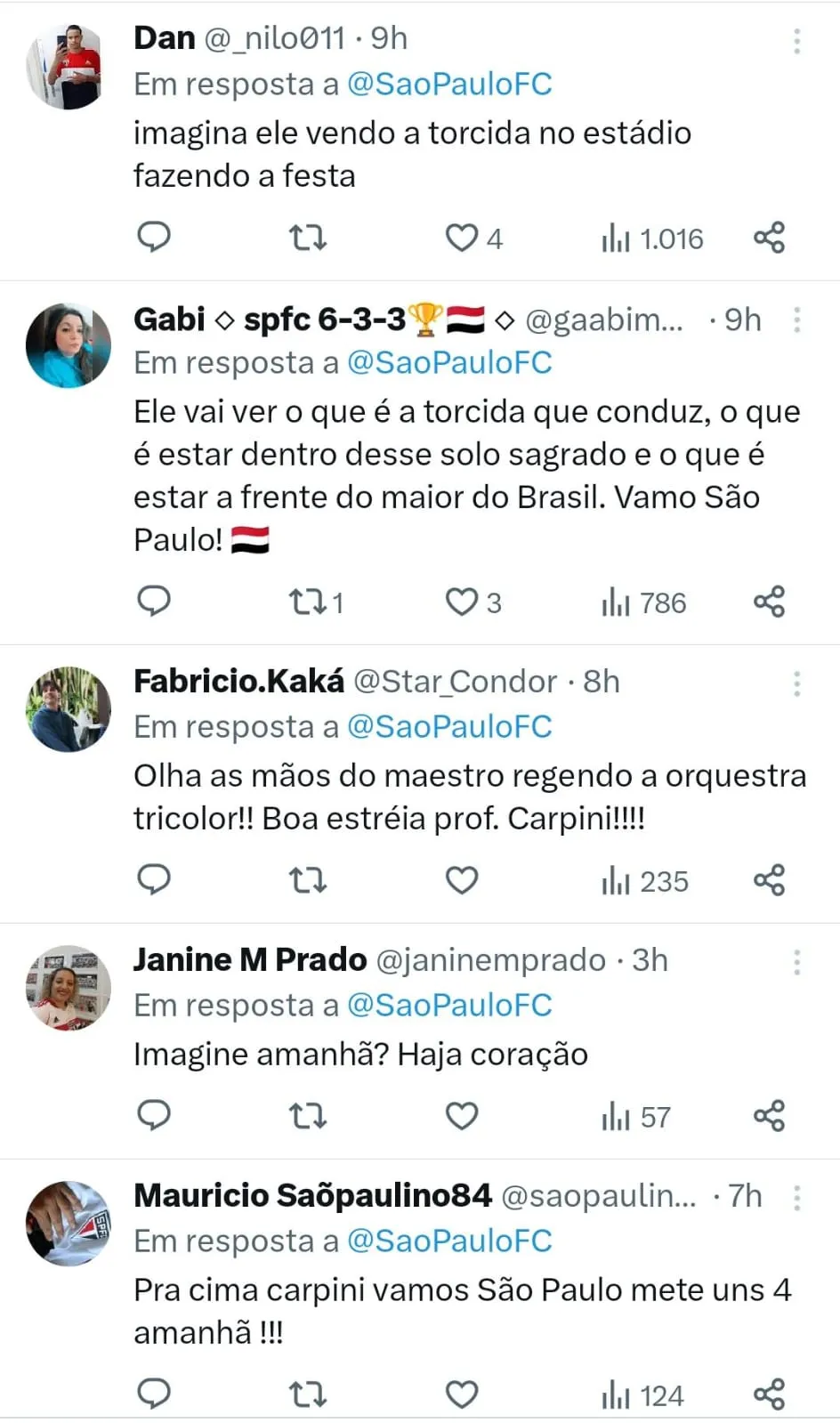Open overflow menu on Mauricio's reply

pyautogui.click(x=796, y=1198)
